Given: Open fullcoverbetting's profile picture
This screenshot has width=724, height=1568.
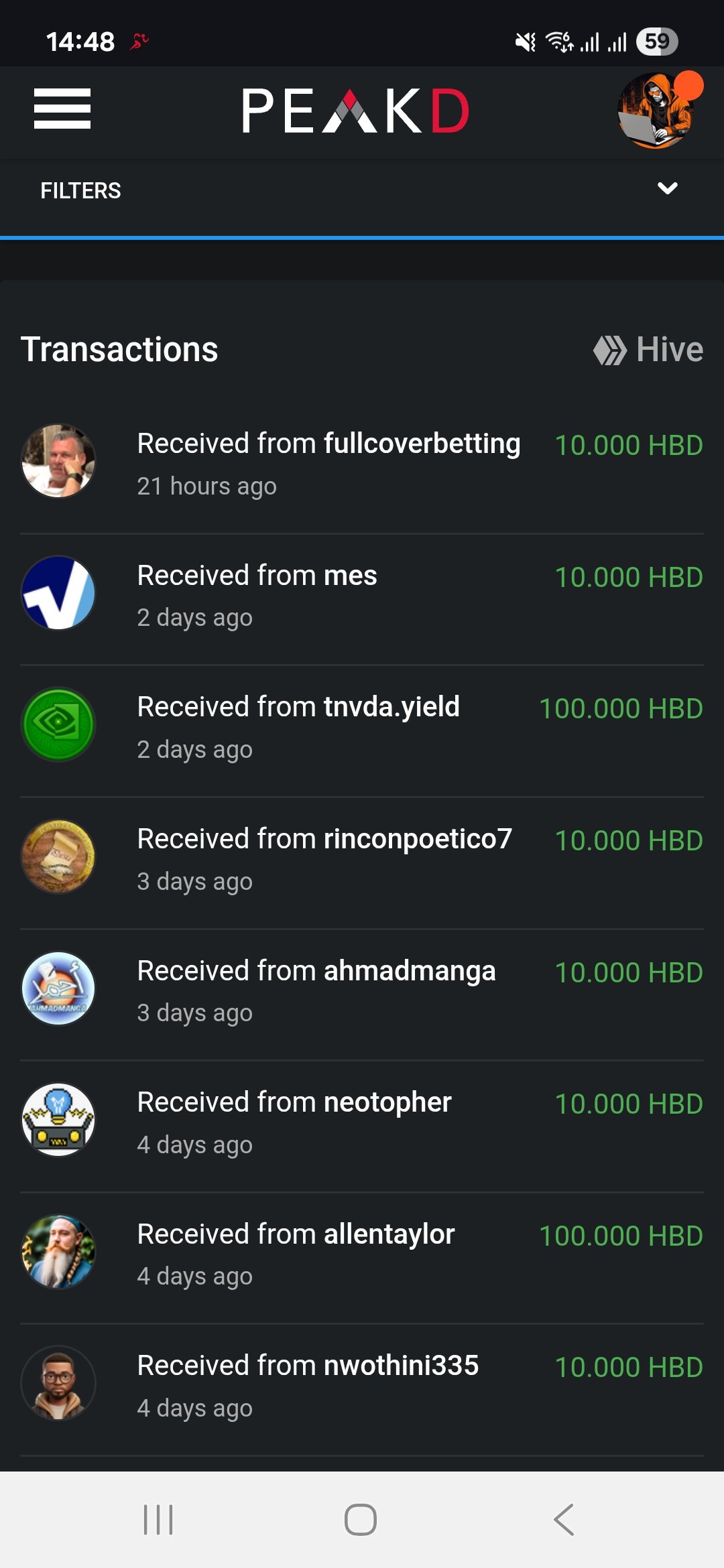Looking at the screenshot, I should click(58, 460).
